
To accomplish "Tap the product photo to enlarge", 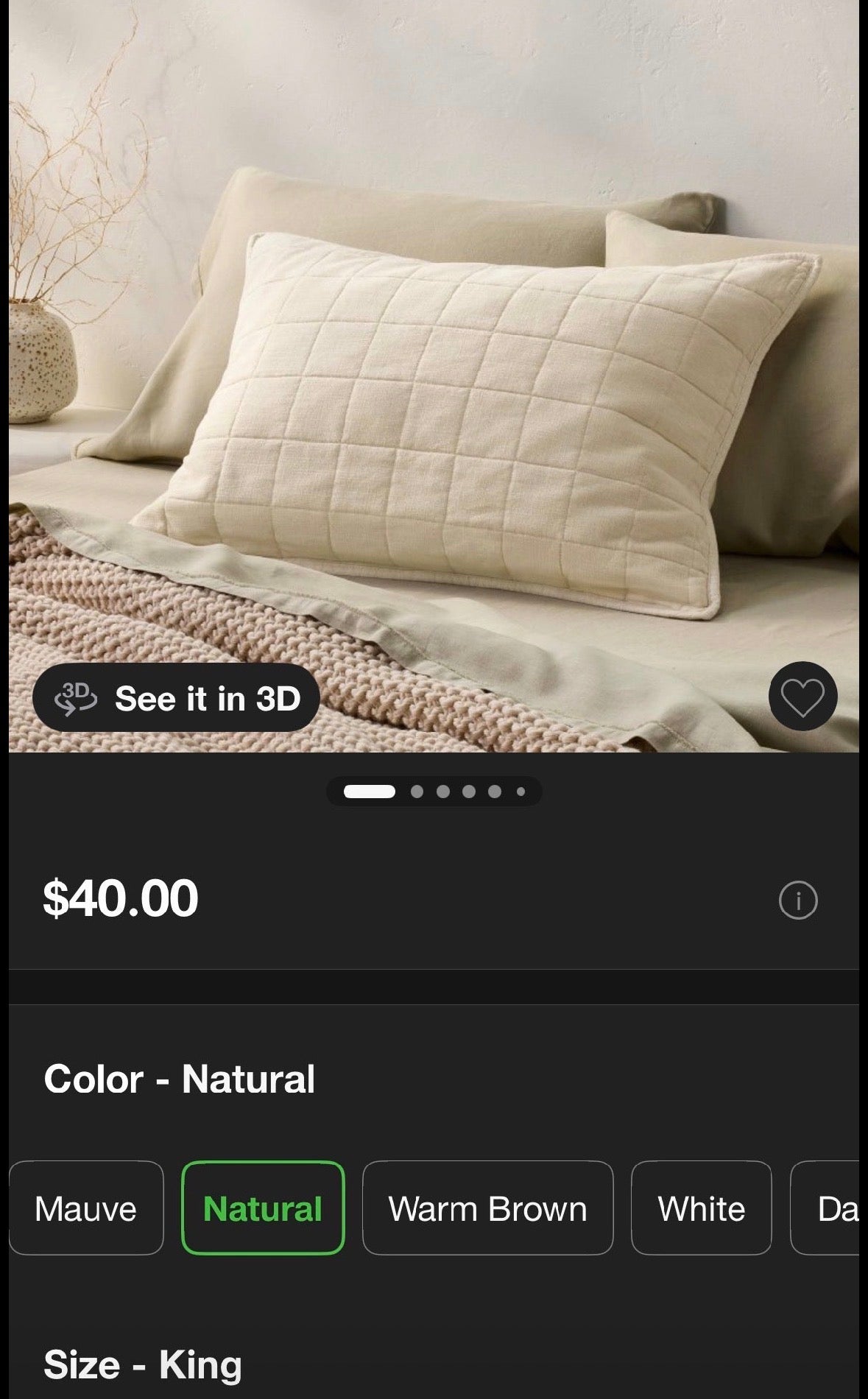I will click(434, 368).
